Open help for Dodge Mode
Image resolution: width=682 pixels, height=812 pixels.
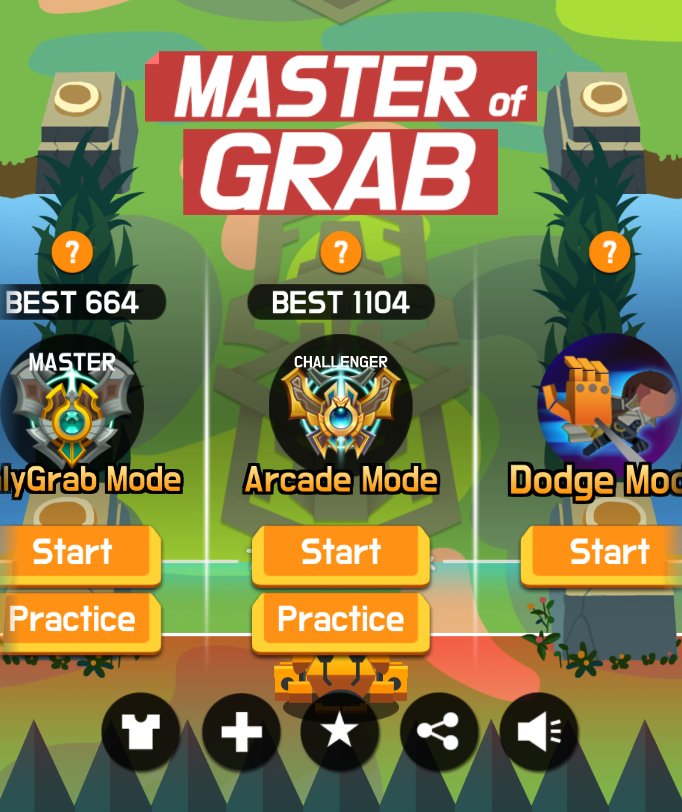click(x=609, y=253)
